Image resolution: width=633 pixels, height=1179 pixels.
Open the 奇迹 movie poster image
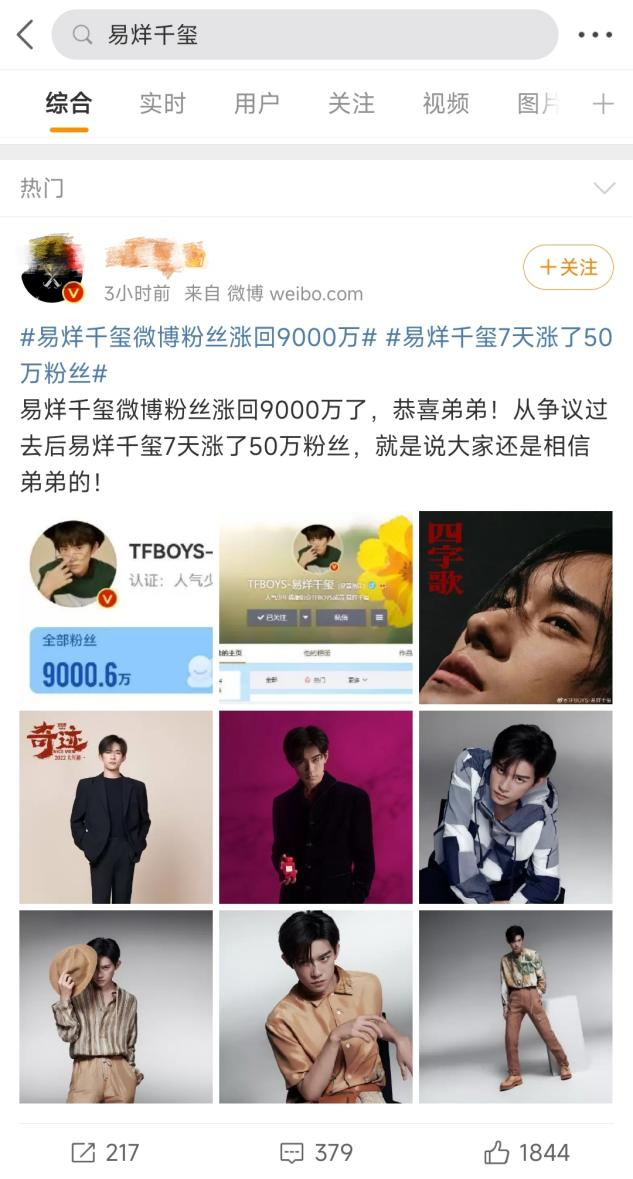pos(117,807)
